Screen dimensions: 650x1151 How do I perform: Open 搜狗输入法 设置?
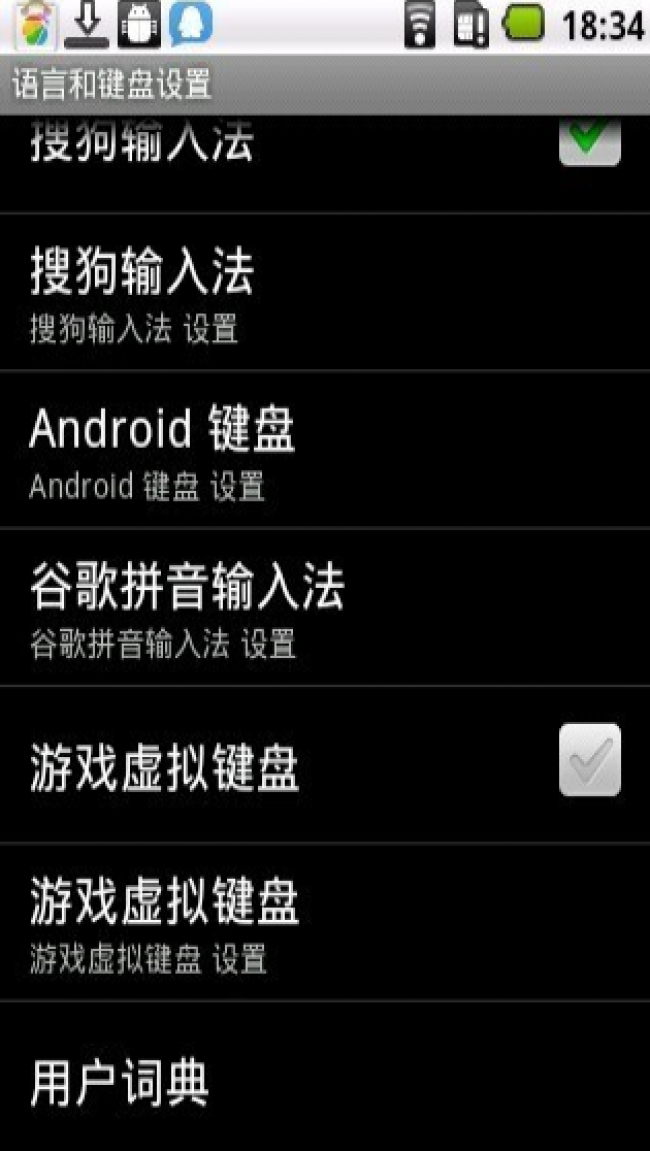[x=325, y=293]
